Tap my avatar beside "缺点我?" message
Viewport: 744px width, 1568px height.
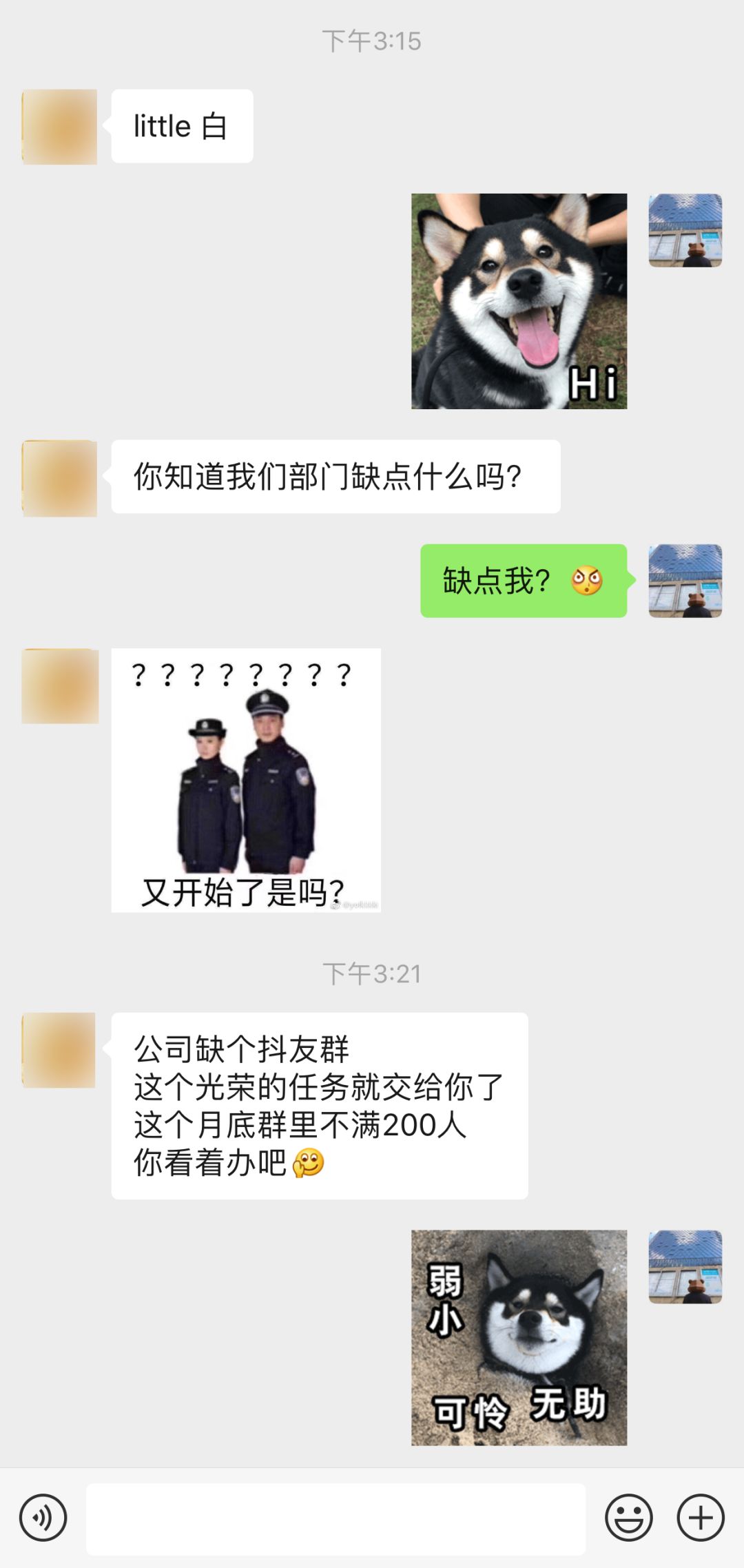tap(685, 581)
